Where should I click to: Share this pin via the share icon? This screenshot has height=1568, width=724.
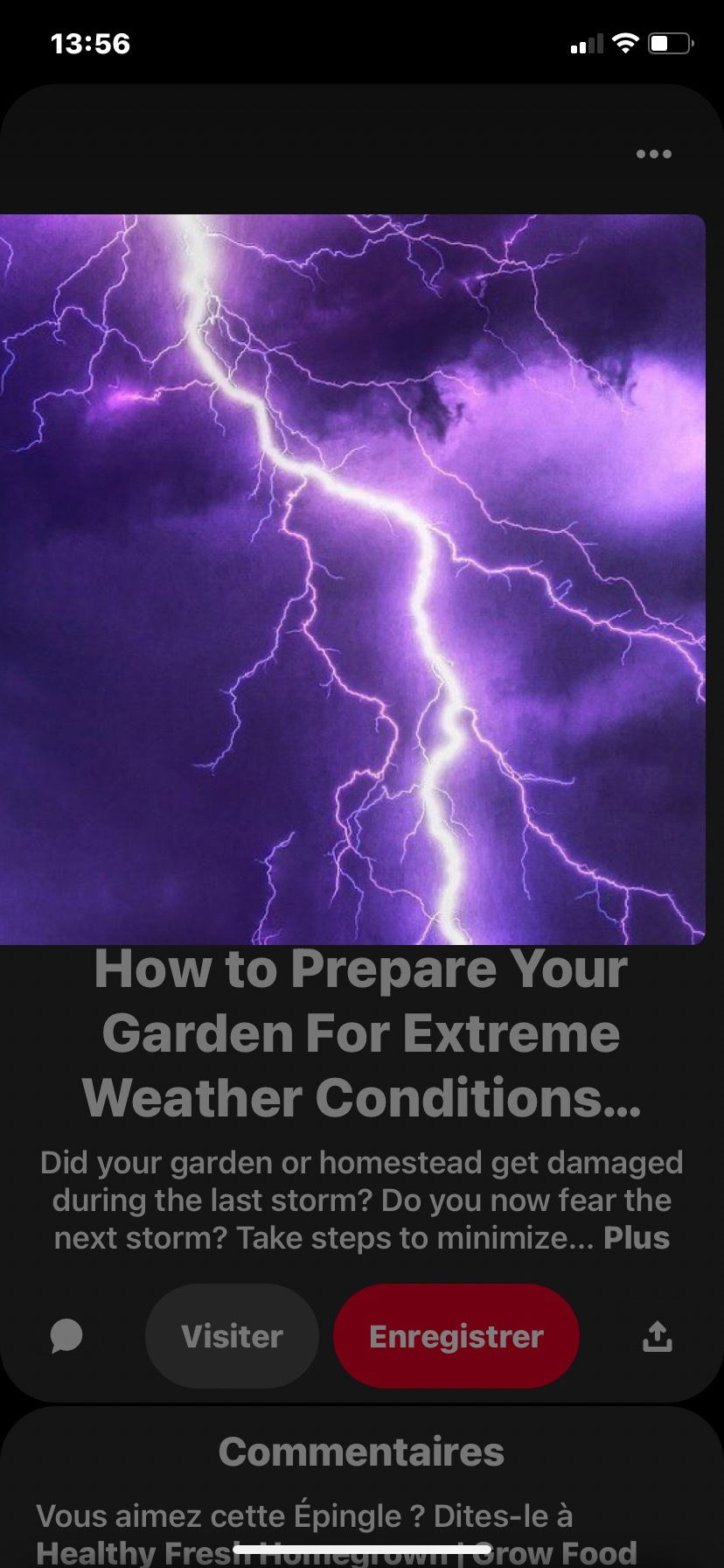pos(658,1336)
